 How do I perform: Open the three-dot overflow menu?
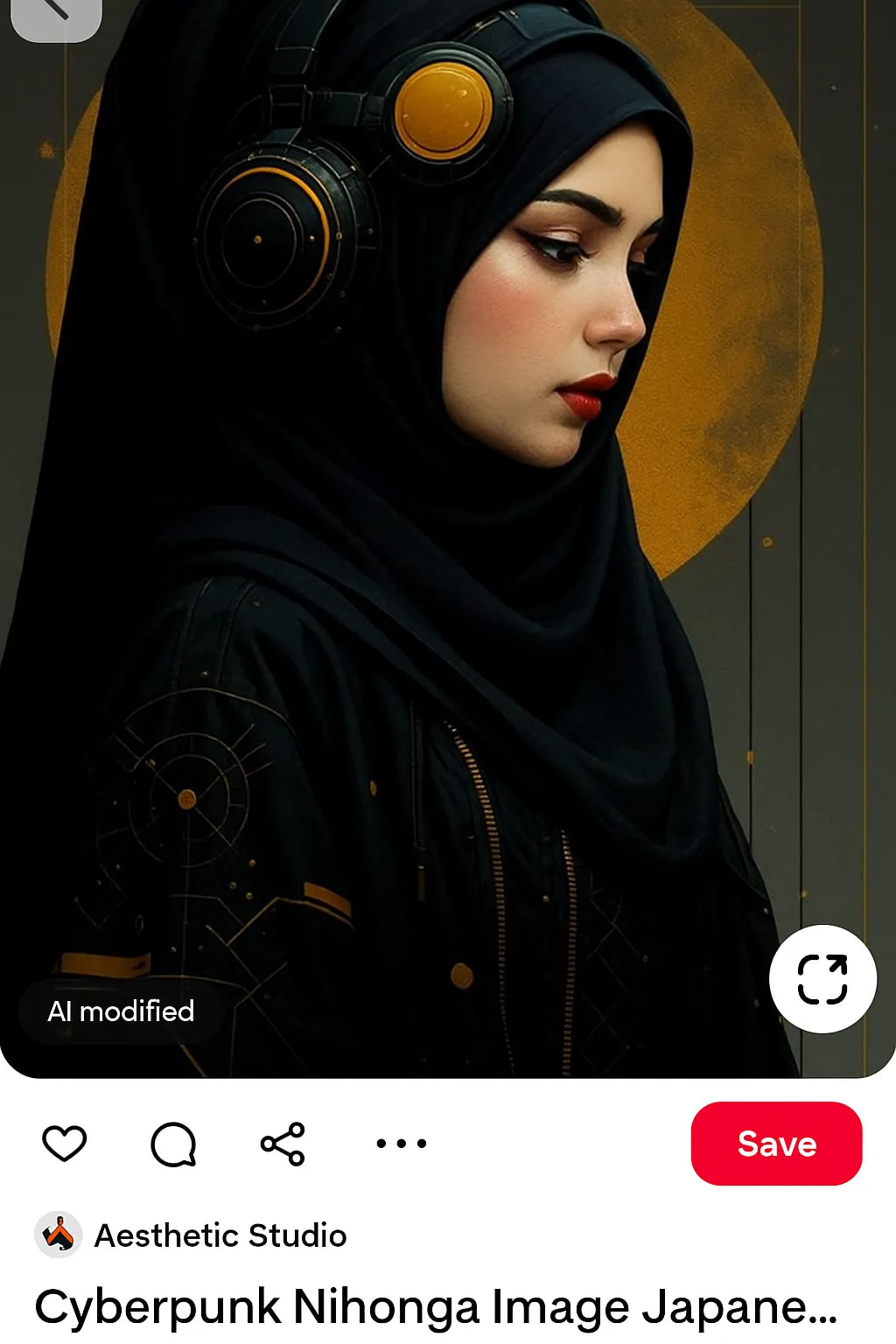pyautogui.click(x=402, y=1144)
